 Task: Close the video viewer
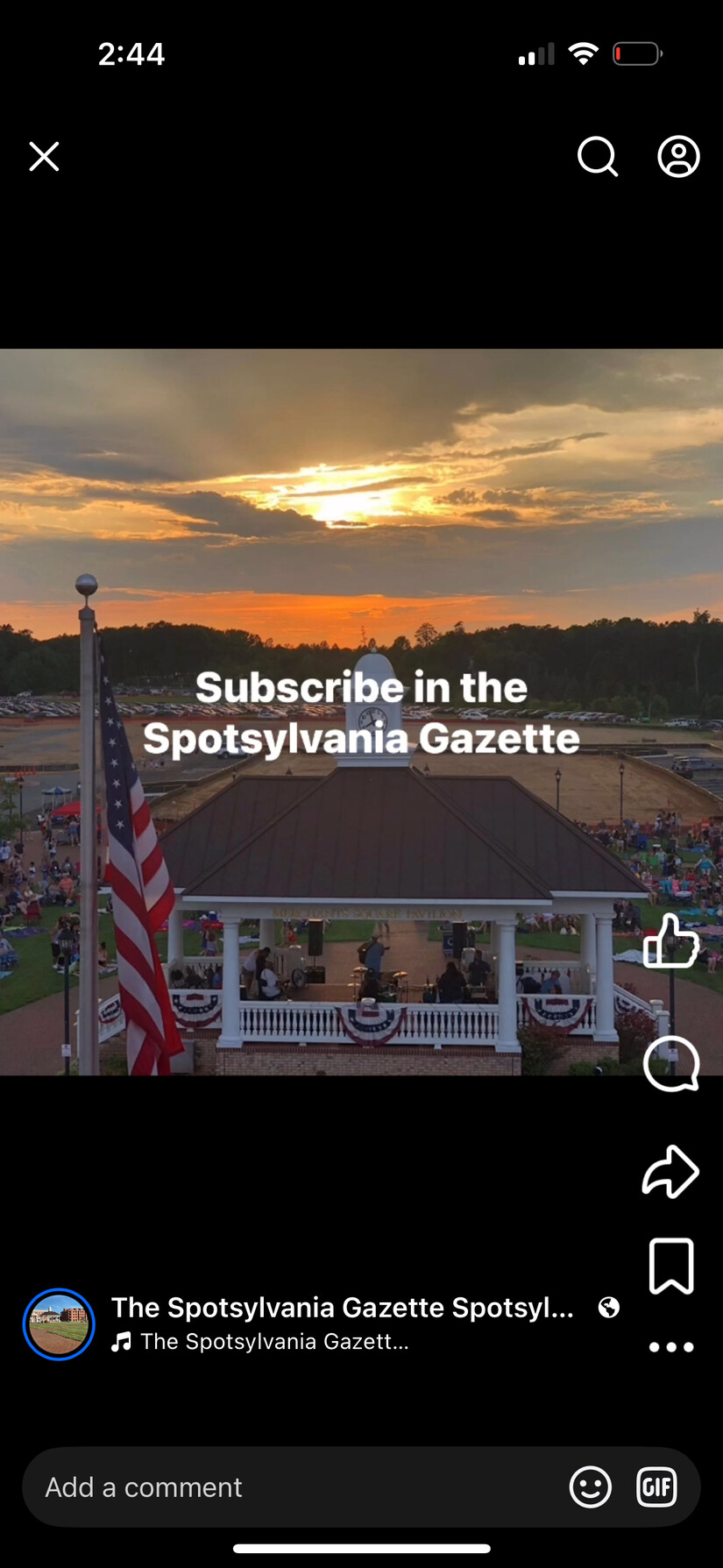pyautogui.click(x=44, y=157)
